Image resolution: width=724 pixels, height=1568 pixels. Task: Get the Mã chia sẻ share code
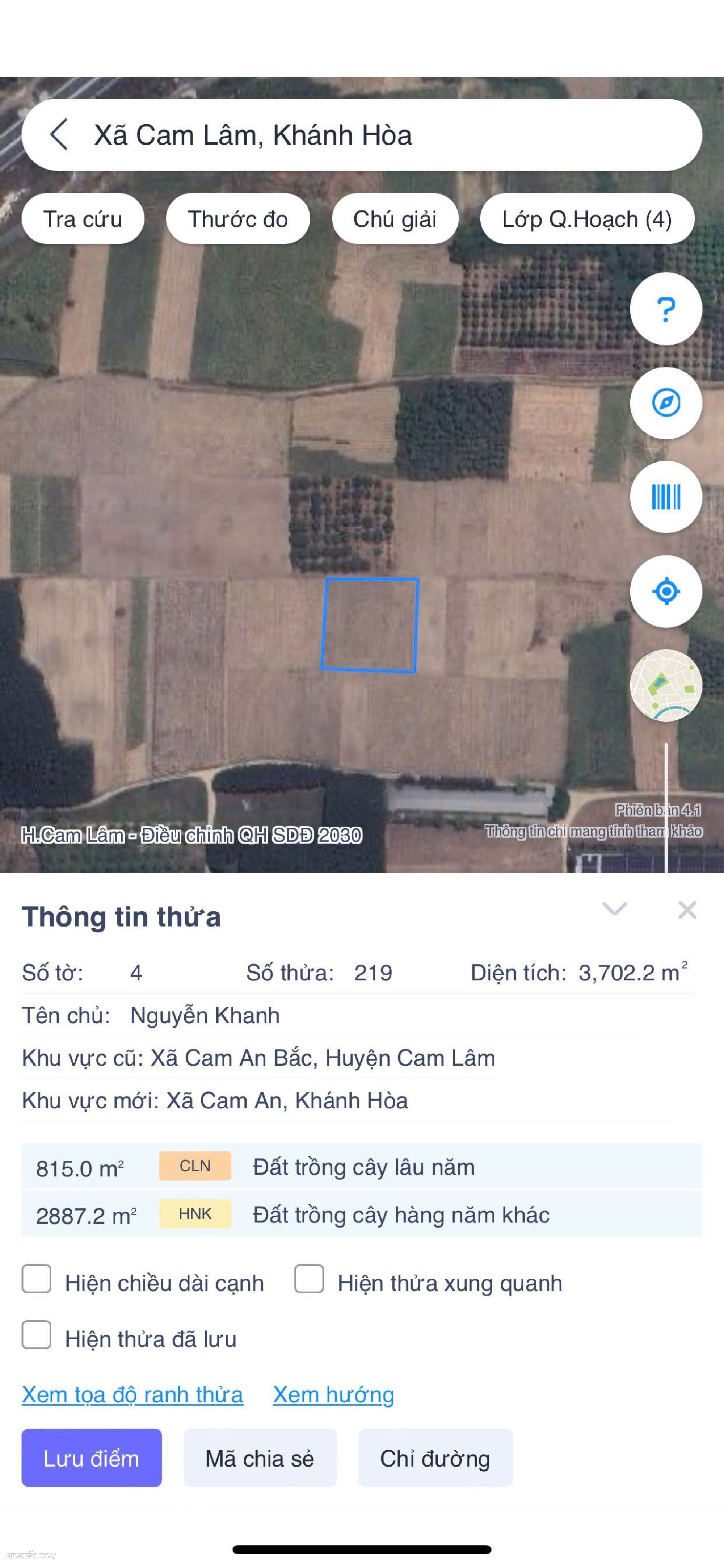pos(260,1458)
